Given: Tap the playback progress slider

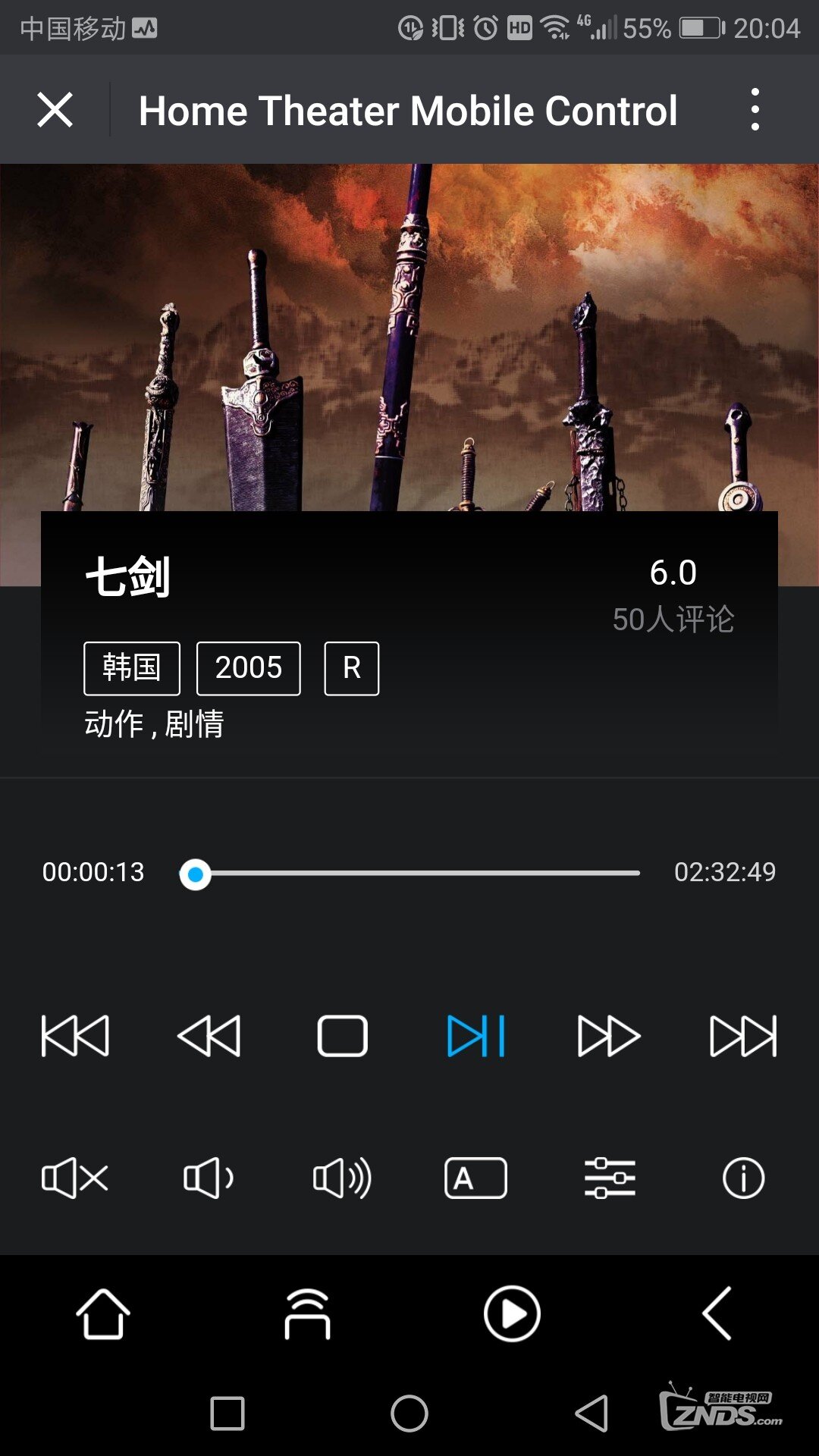Looking at the screenshot, I should [x=409, y=874].
